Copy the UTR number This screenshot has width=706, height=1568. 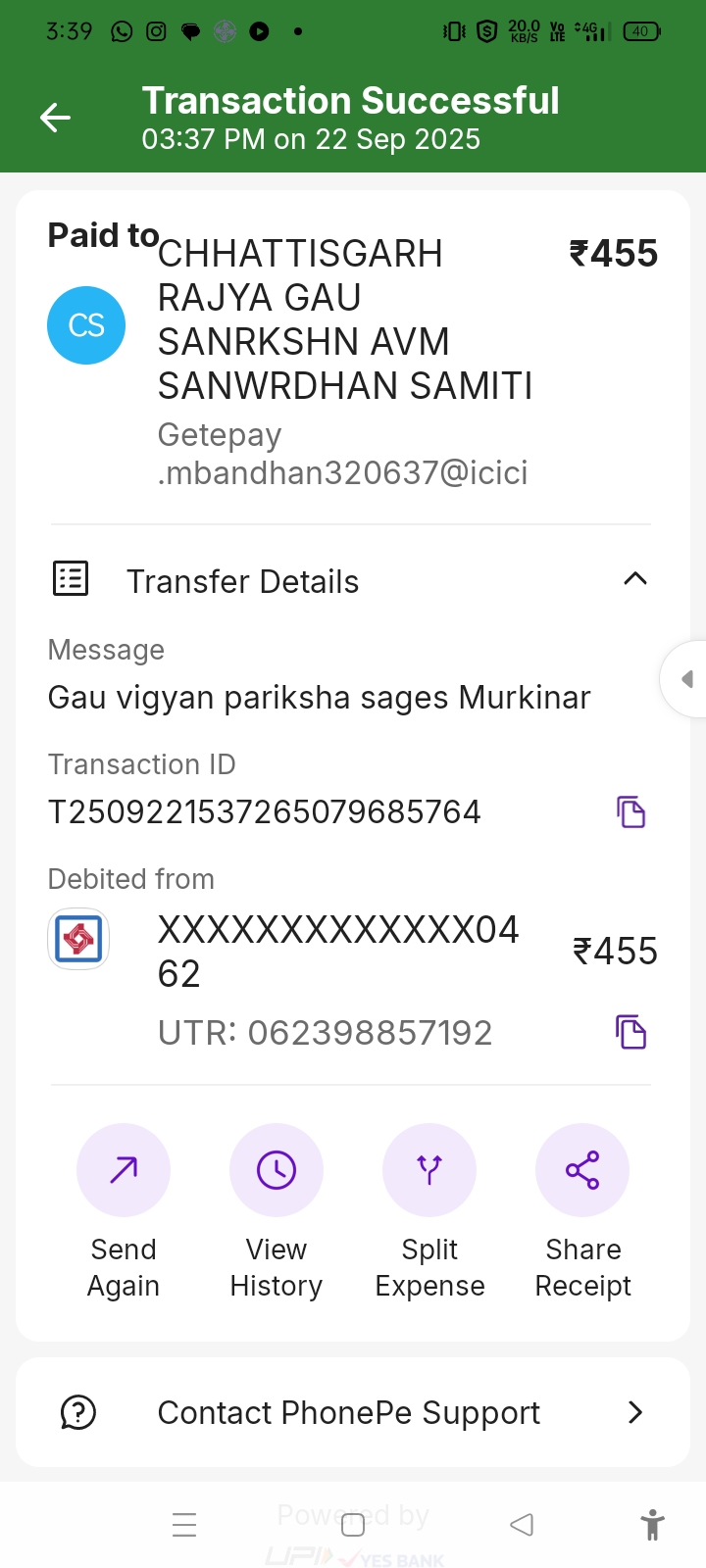[630, 1033]
